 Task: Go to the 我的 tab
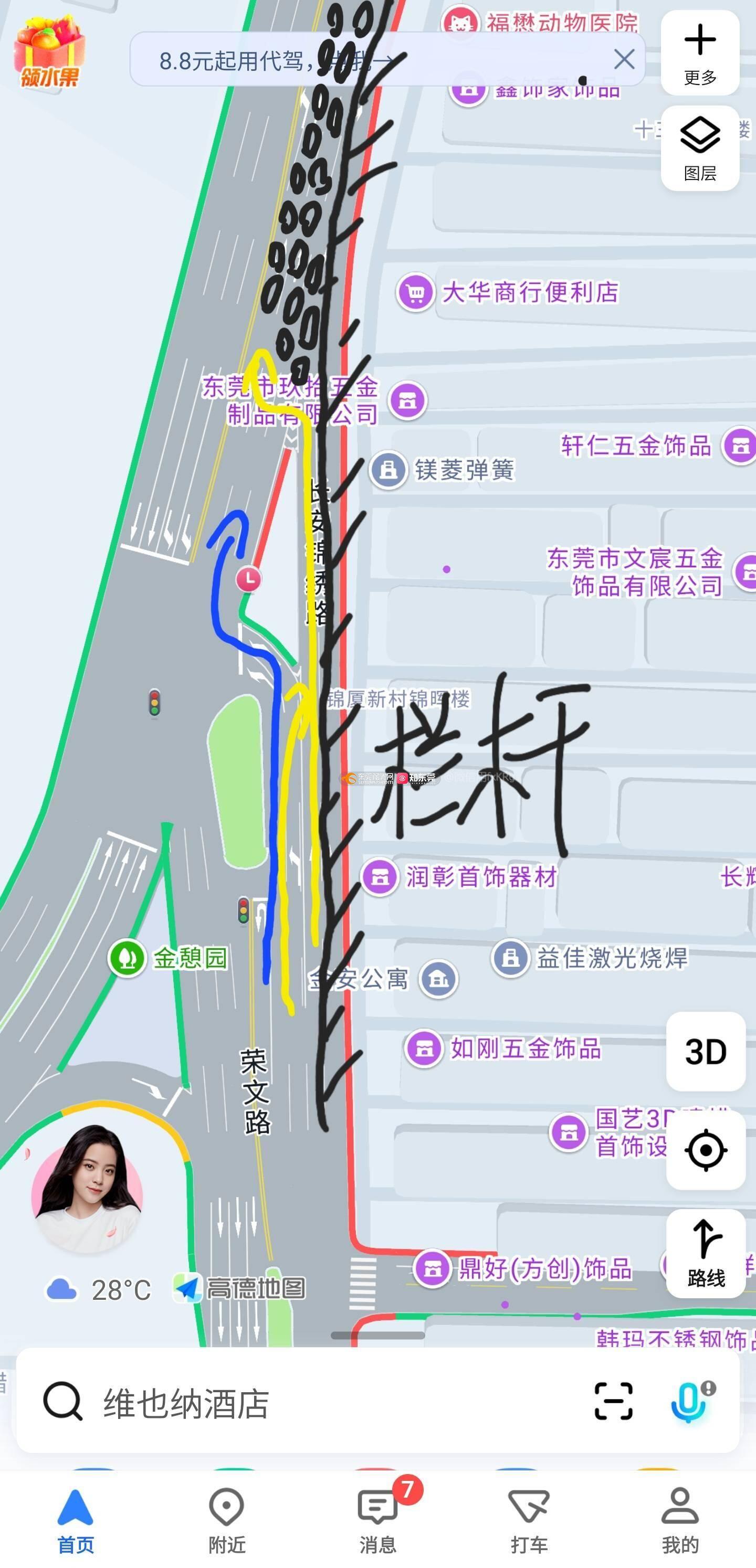[x=680, y=1520]
